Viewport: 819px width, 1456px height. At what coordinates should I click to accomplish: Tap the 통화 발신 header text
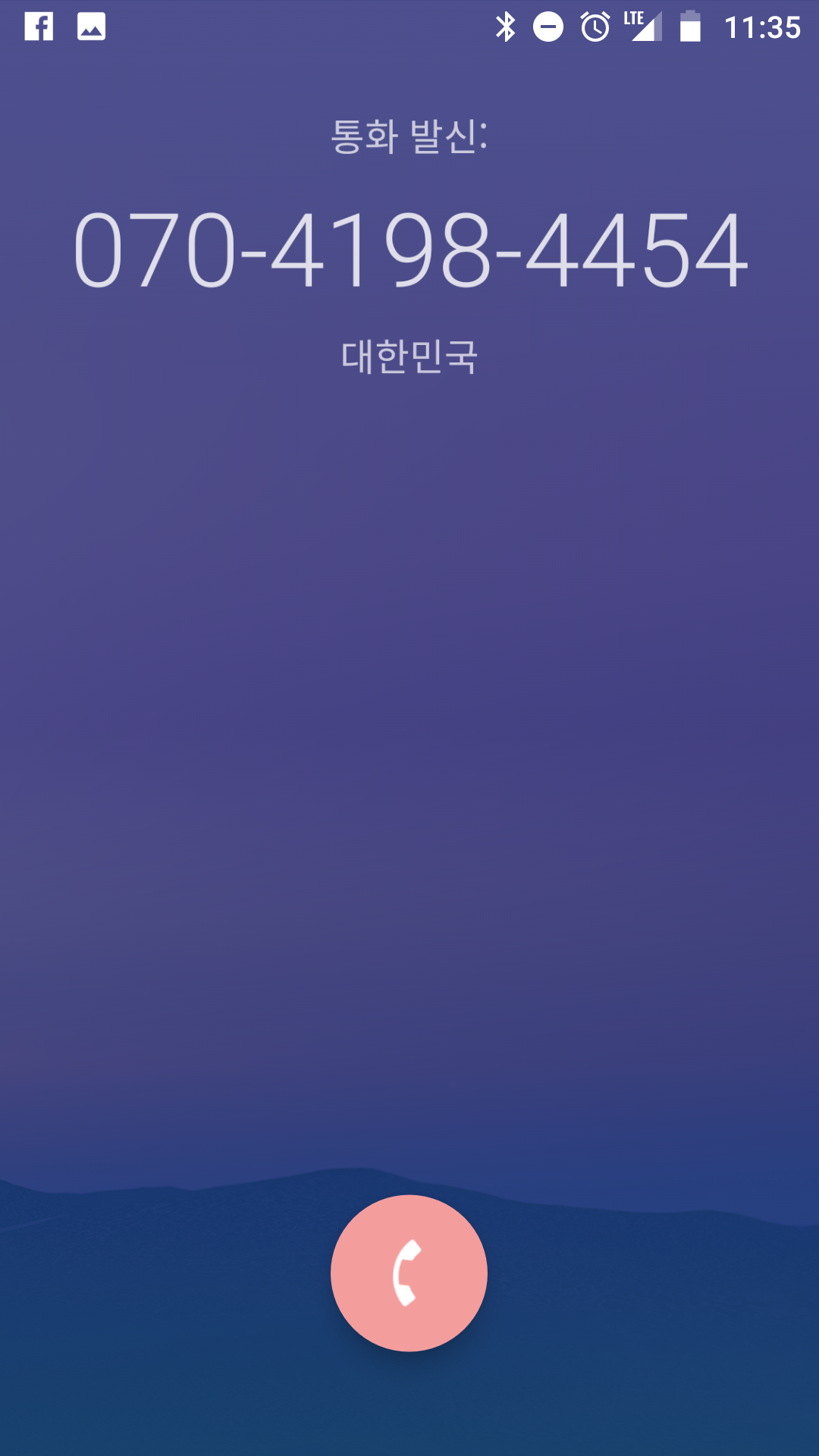tap(409, 136)
